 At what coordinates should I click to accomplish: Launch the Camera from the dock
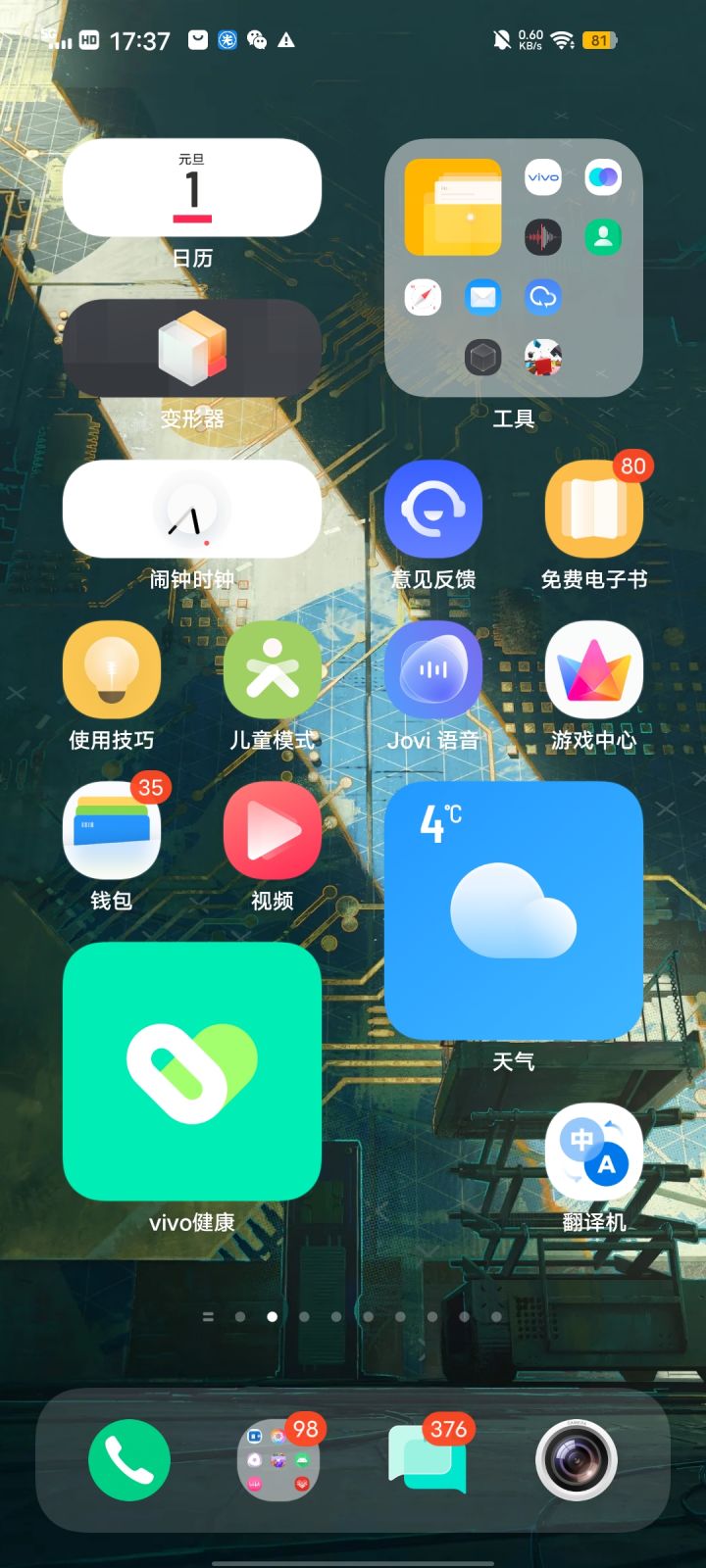pyautogui.click(x=579, y=1459)
